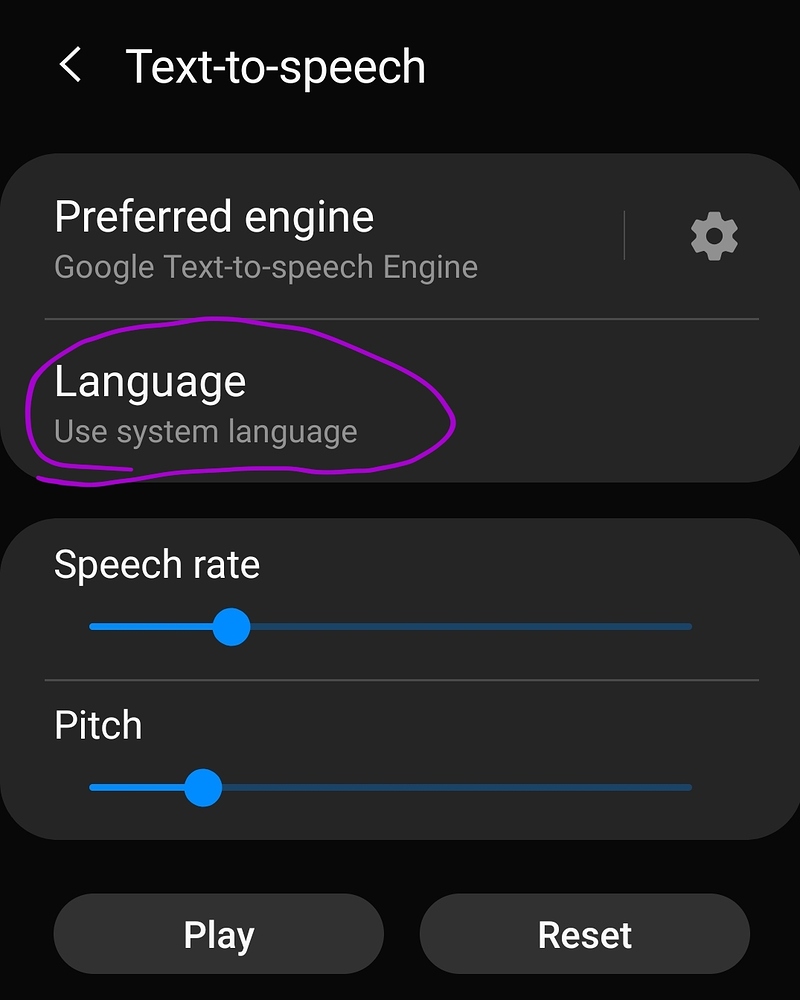The width and height of the screenshot is (800, 1000).
Task: Open Google Text-to-speech engine gear settings
Action: tap(714, 237)
